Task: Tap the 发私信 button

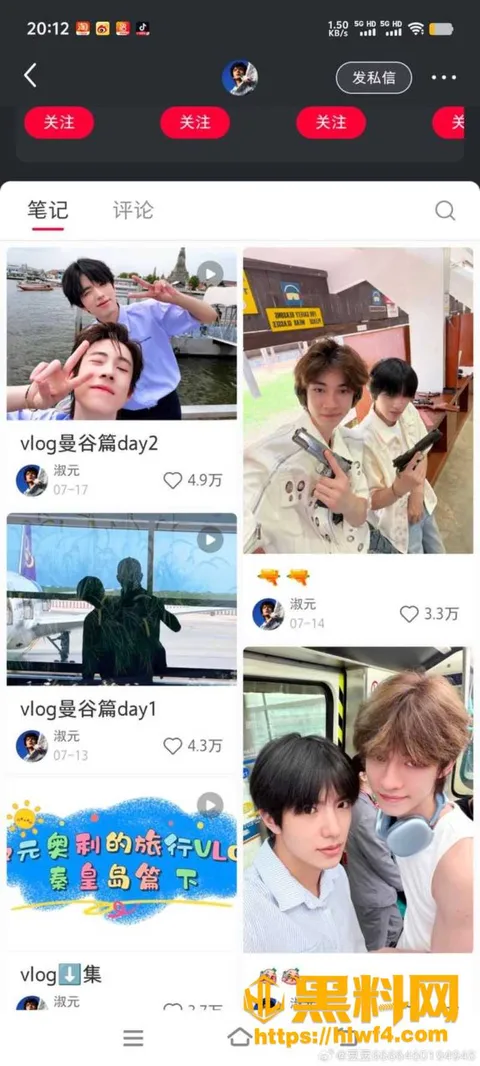Action: [373, 77]
